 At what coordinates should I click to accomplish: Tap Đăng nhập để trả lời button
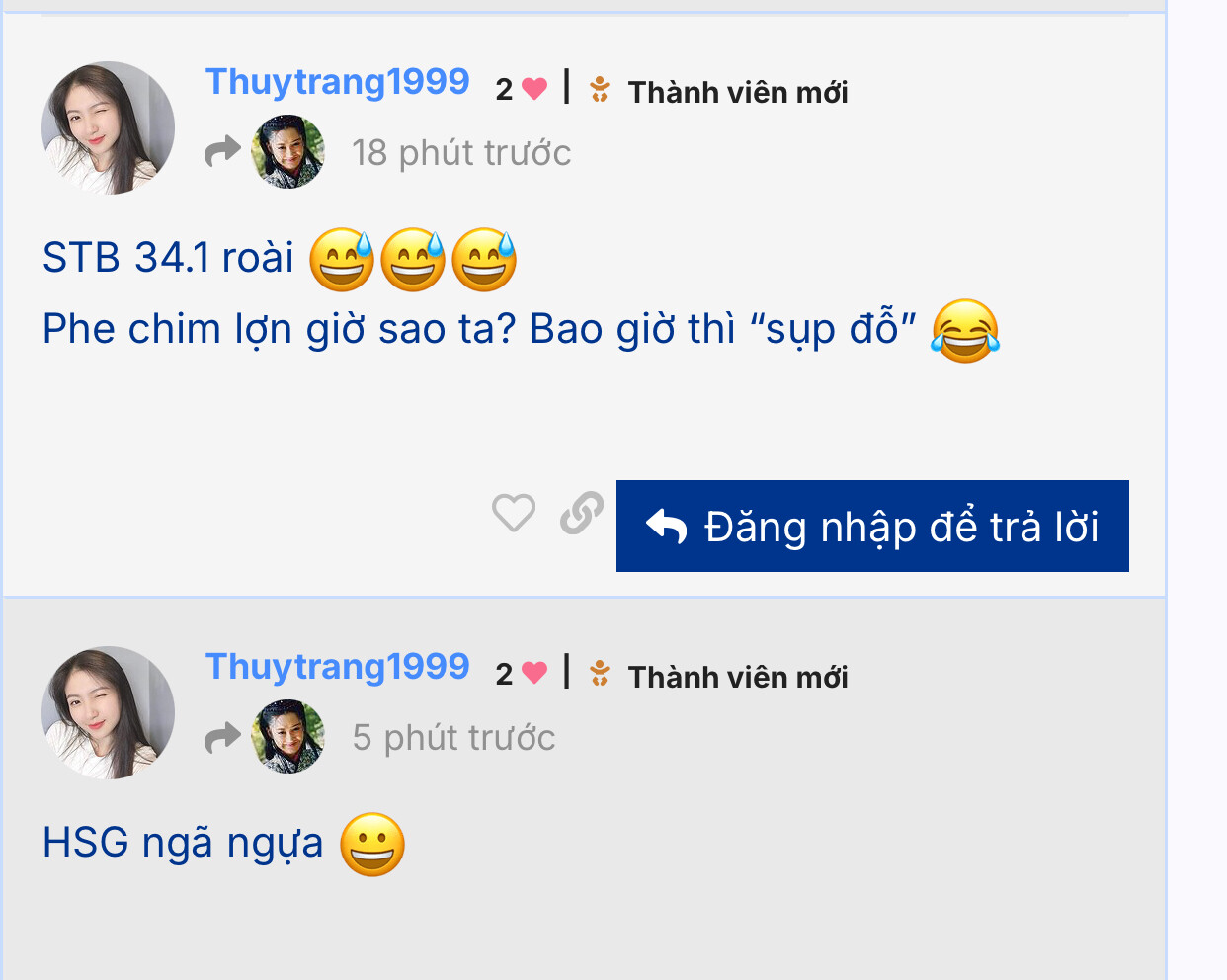click(x=872, y=527)
